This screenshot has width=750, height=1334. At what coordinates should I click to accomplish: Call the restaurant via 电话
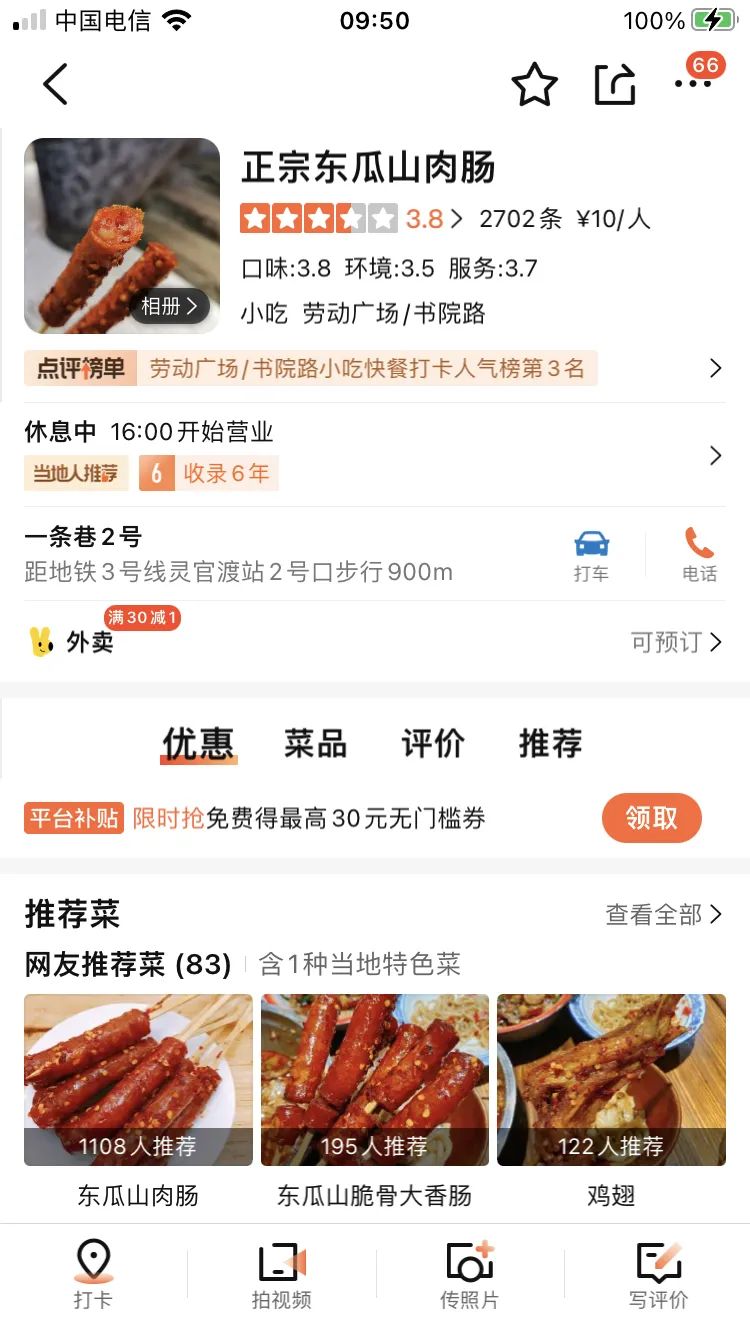(699, 555)
